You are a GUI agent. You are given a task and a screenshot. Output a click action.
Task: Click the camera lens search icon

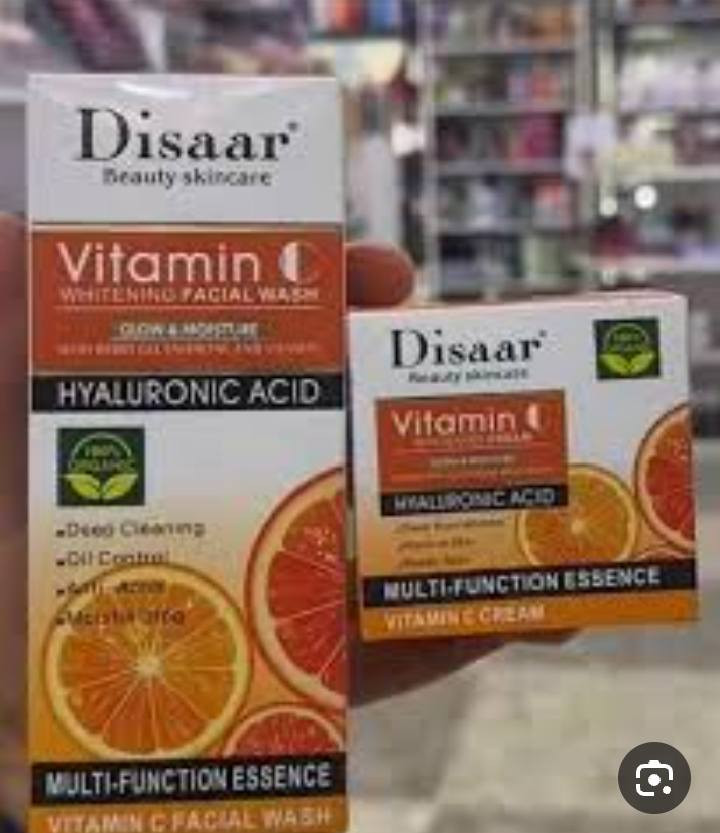[x=655, y=778]
